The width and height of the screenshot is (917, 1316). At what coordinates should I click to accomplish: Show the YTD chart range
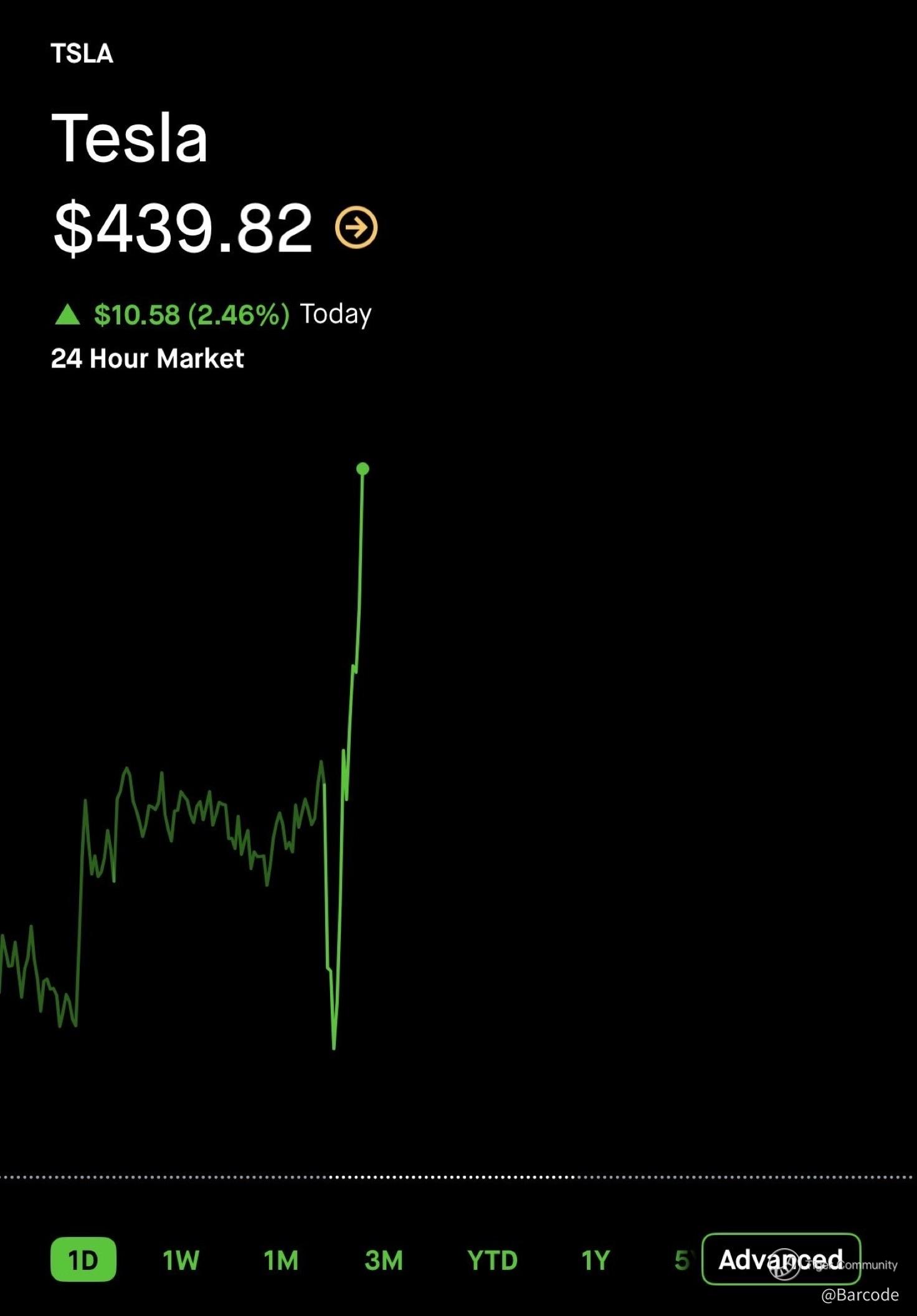point(492,1260)
